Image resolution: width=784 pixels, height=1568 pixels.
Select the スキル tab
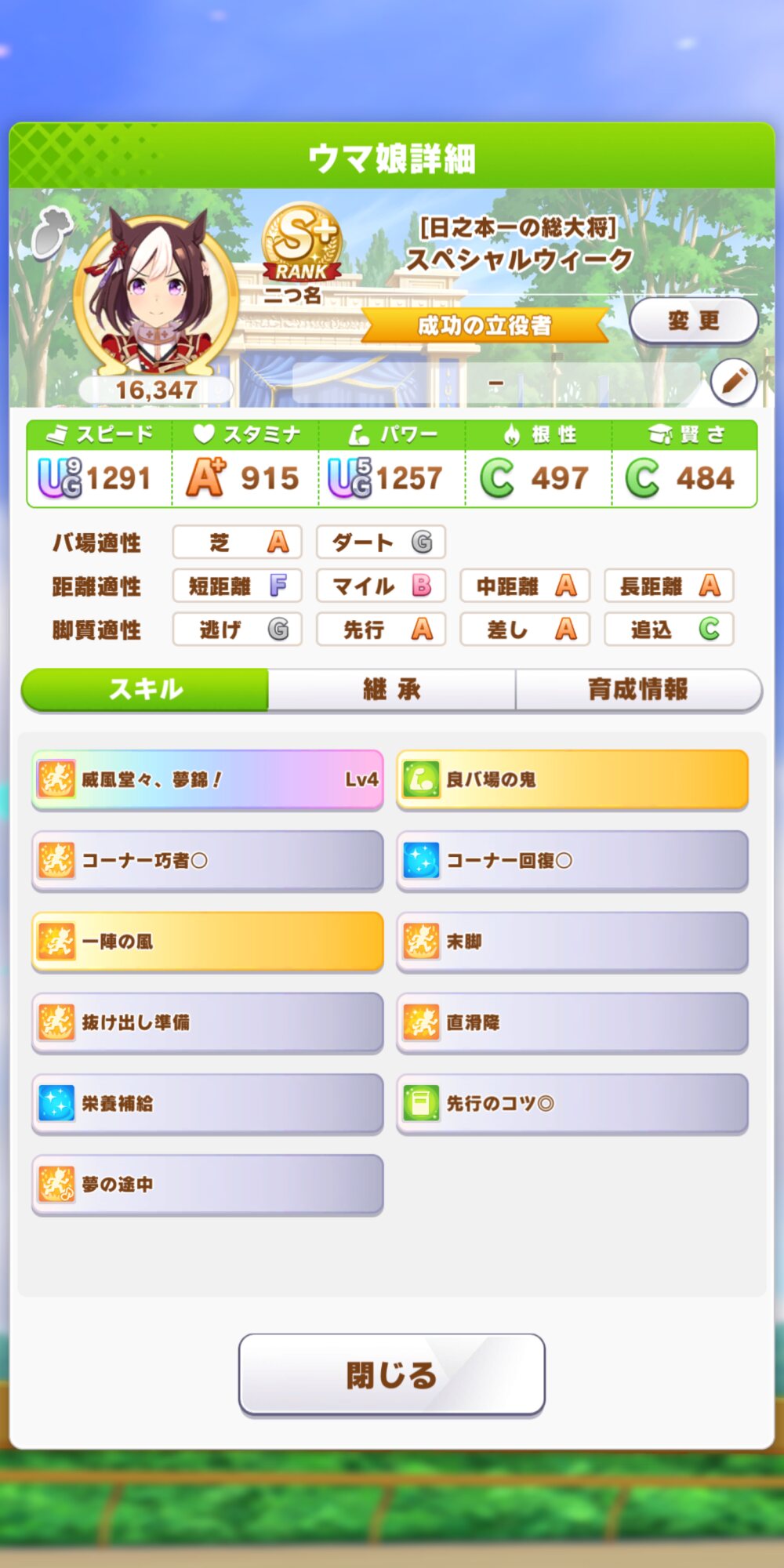(x=145, y=690)
